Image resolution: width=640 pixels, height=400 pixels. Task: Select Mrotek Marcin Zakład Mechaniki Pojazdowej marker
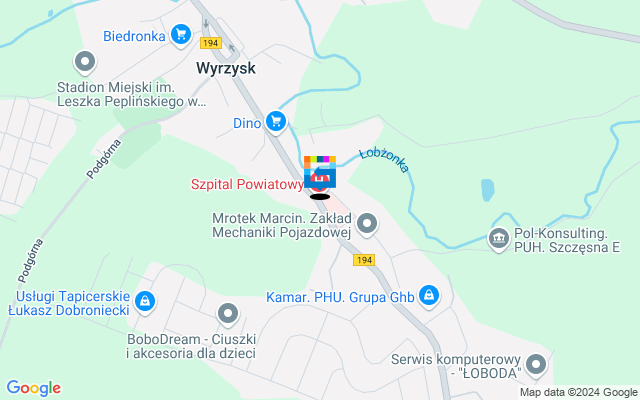(367, 223)
